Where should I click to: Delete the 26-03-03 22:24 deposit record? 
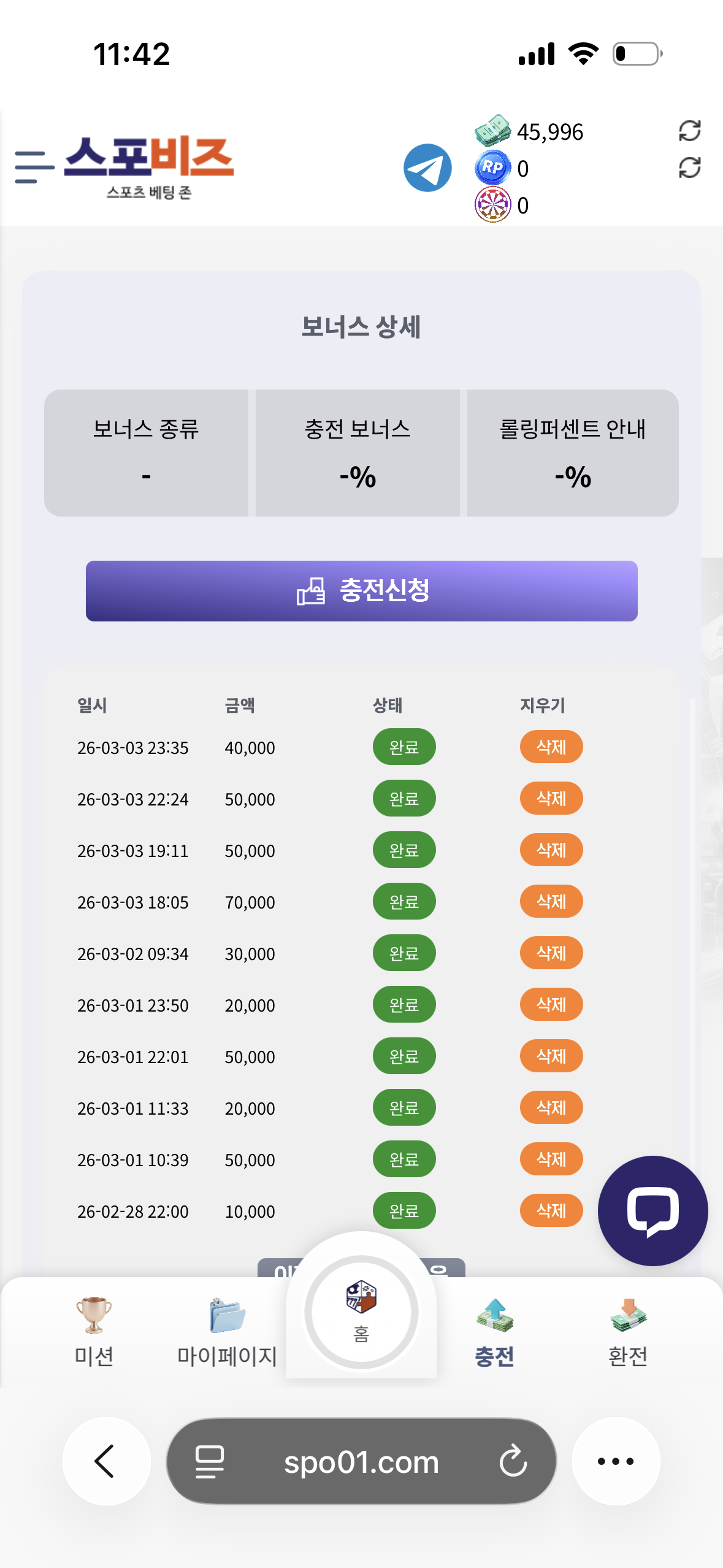click(551, 798)
